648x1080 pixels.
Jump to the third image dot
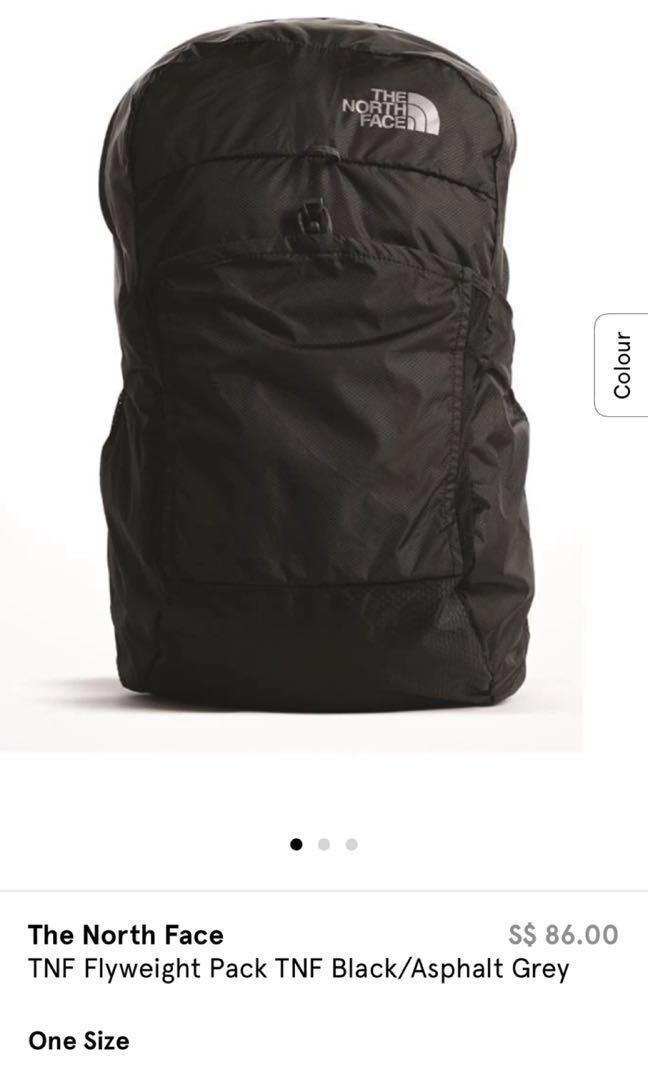coord(351,844)
